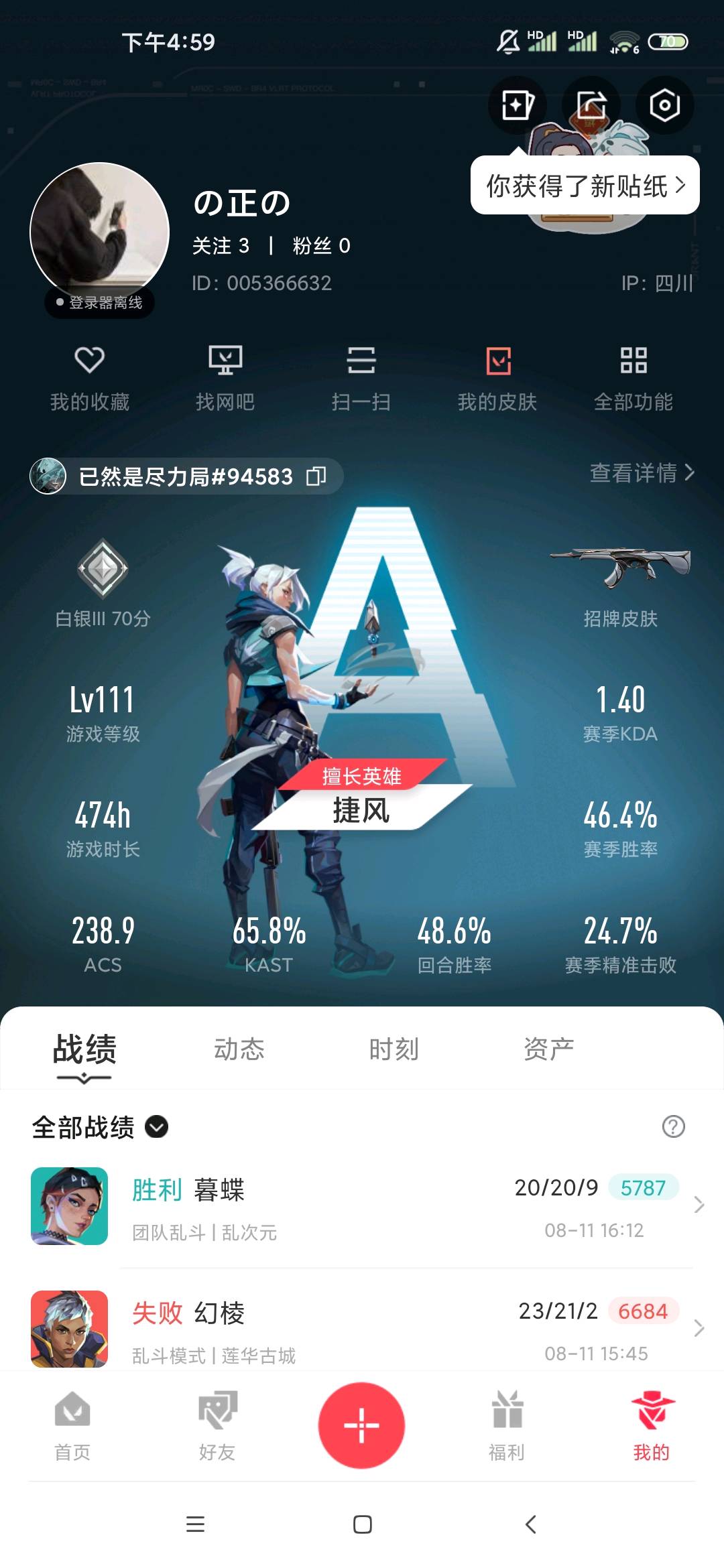Tap the red plus publish button

coord(361,1425)
